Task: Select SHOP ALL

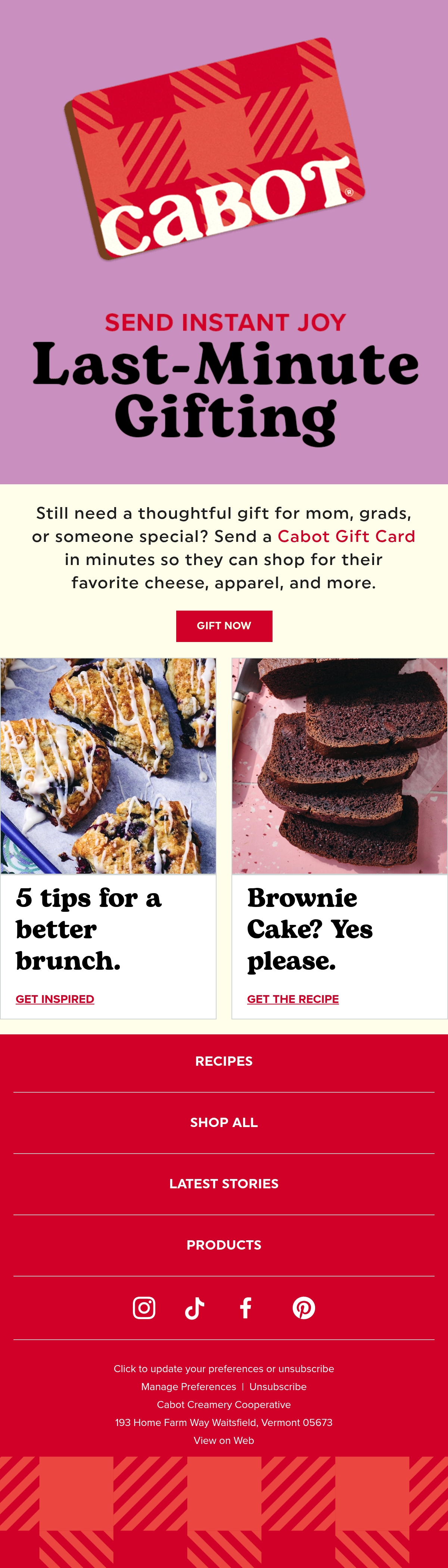Action: [x=224, y=1123]
